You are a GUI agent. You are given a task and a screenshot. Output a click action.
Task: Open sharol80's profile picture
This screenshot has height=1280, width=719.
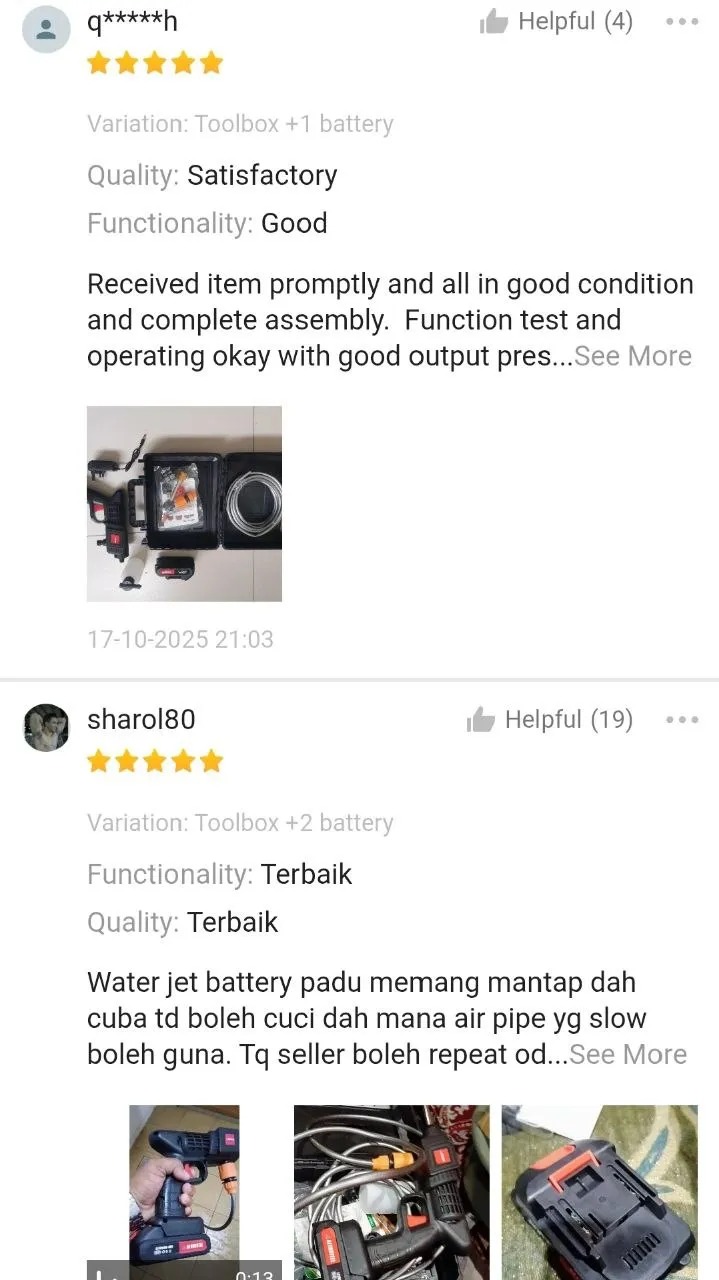coord(46,727)
